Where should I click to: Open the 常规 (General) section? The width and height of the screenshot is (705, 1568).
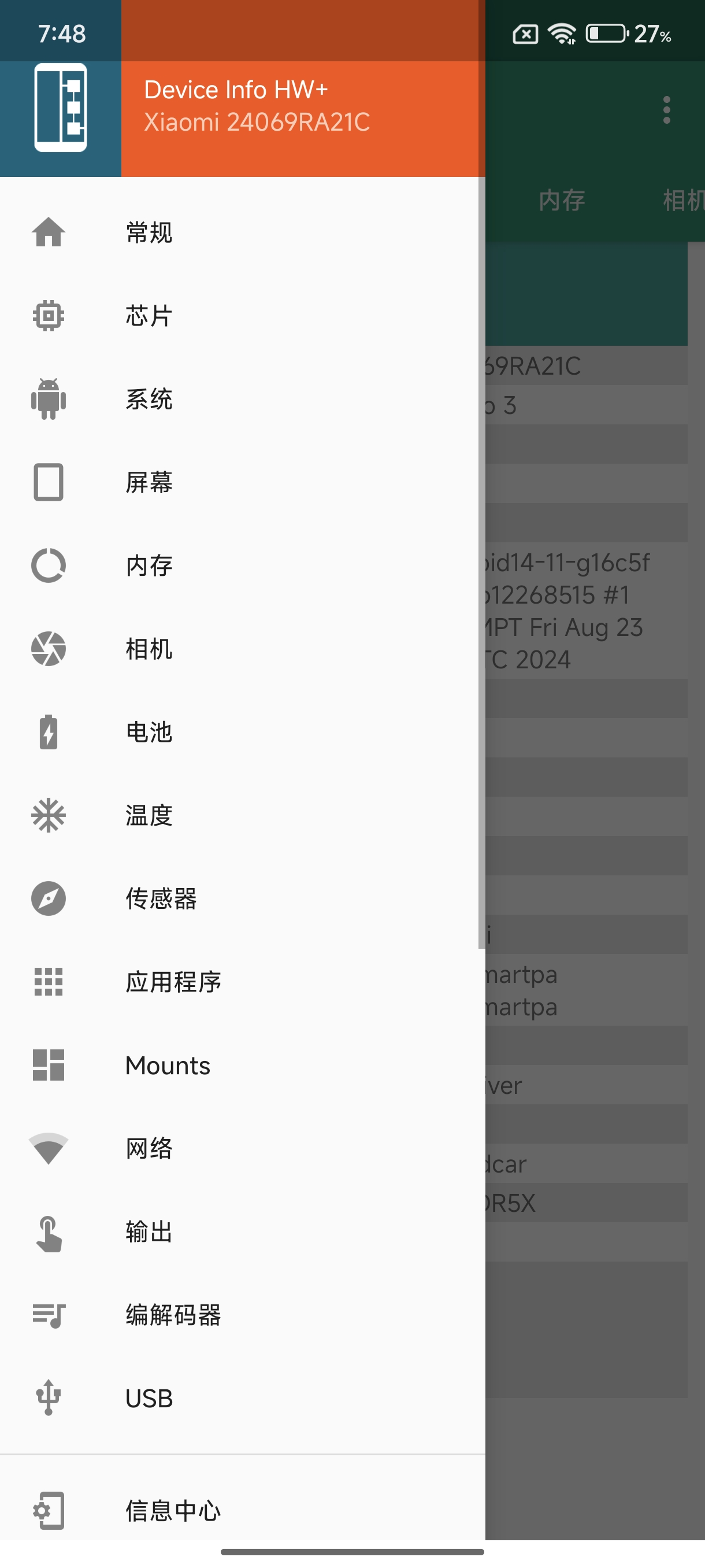point(149,232)
